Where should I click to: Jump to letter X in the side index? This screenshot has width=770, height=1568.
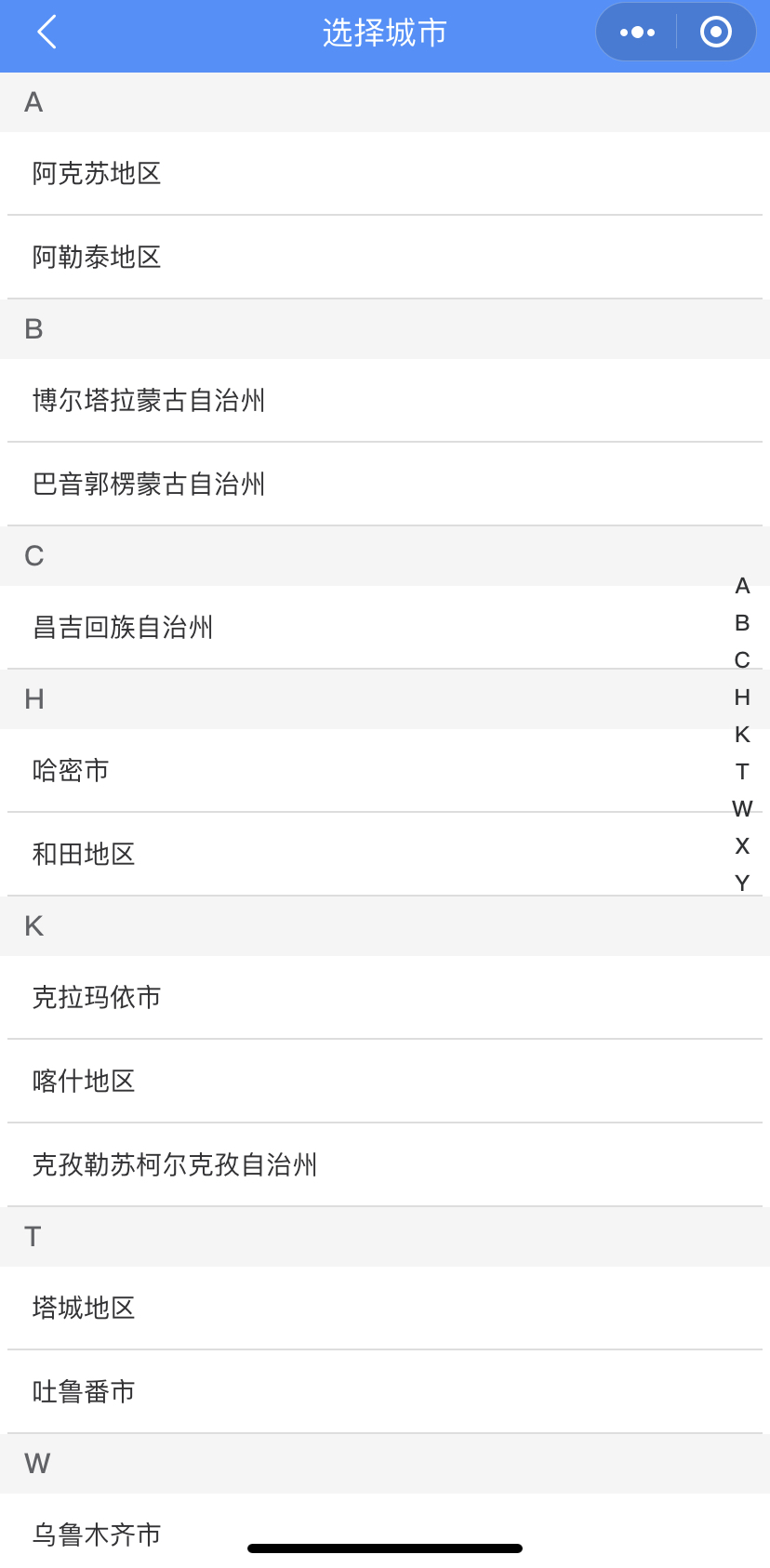tap(742, 846)
